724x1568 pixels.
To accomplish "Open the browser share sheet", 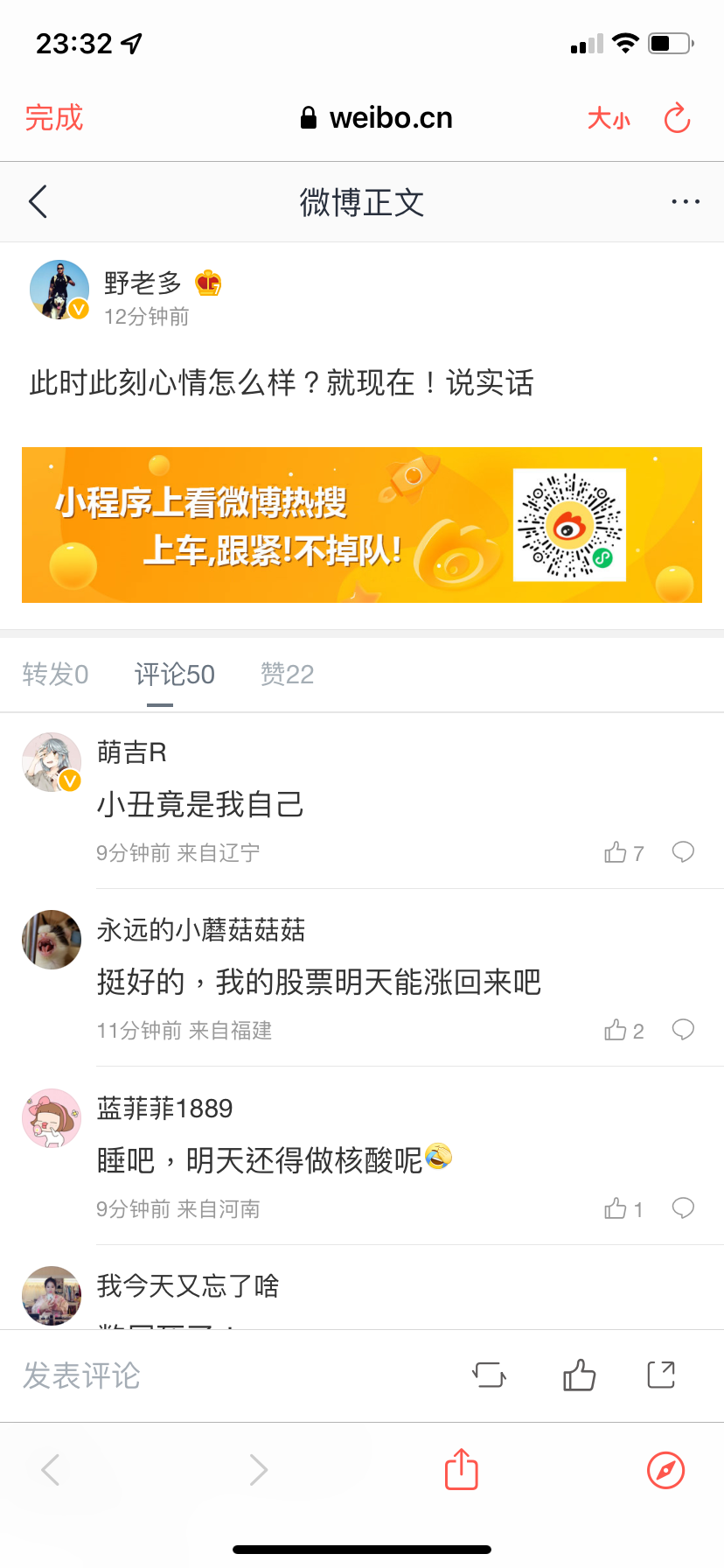I will click(461, 1469).
